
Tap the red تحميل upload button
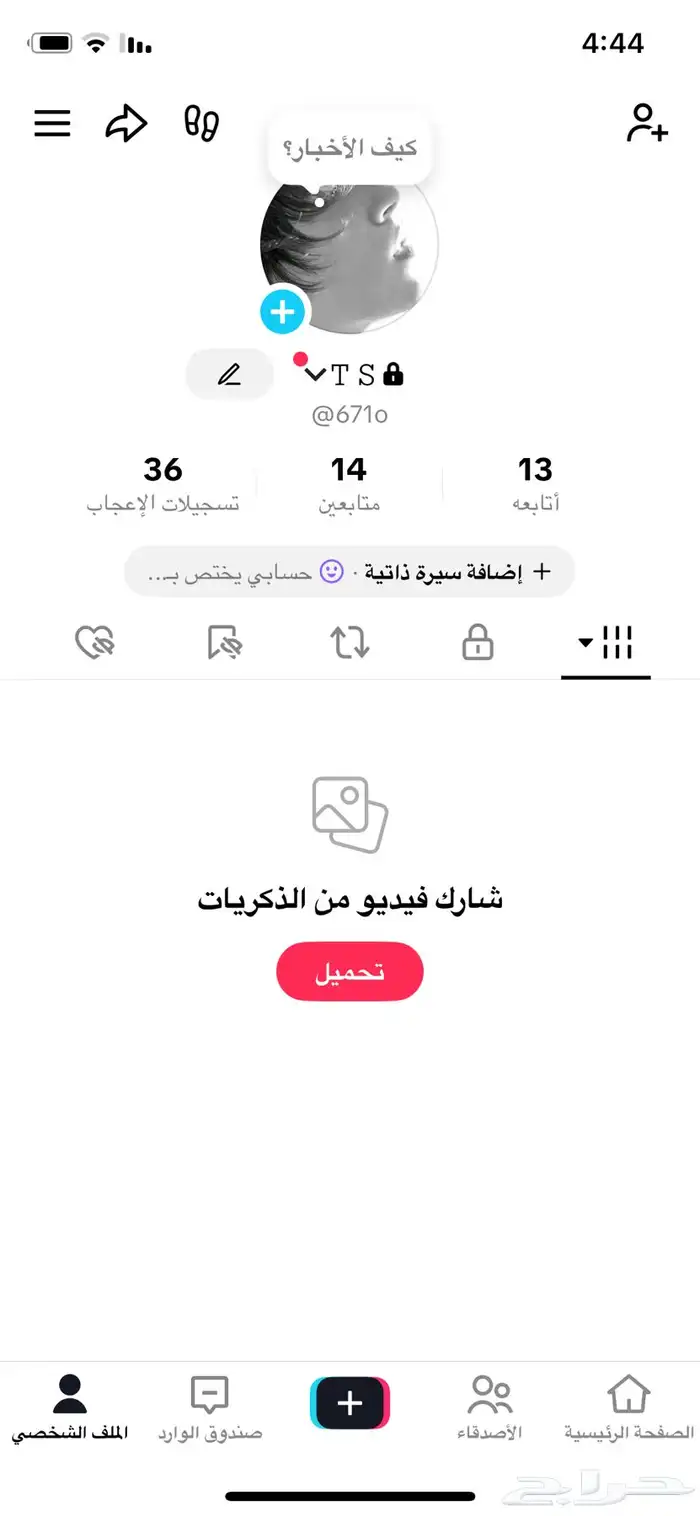(350, 971)
